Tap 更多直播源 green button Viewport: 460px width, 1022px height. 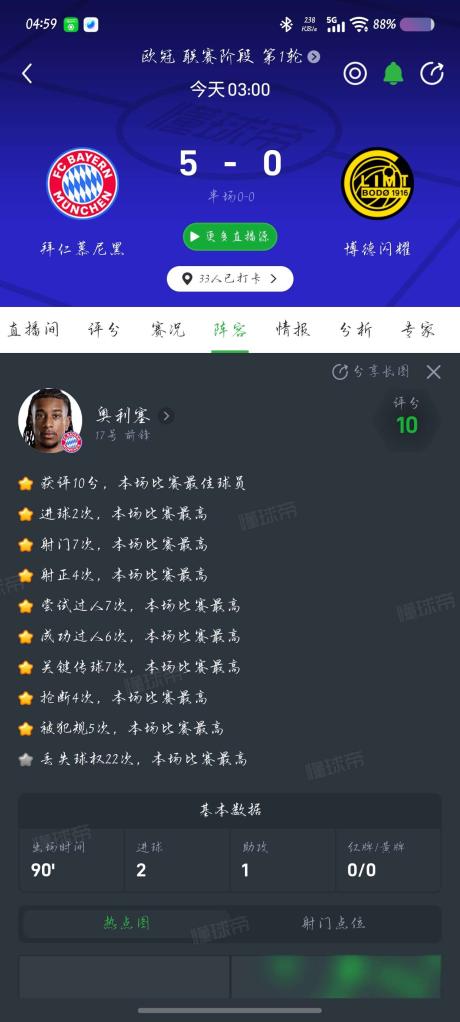pyautogui.click(x=230, y=237)
